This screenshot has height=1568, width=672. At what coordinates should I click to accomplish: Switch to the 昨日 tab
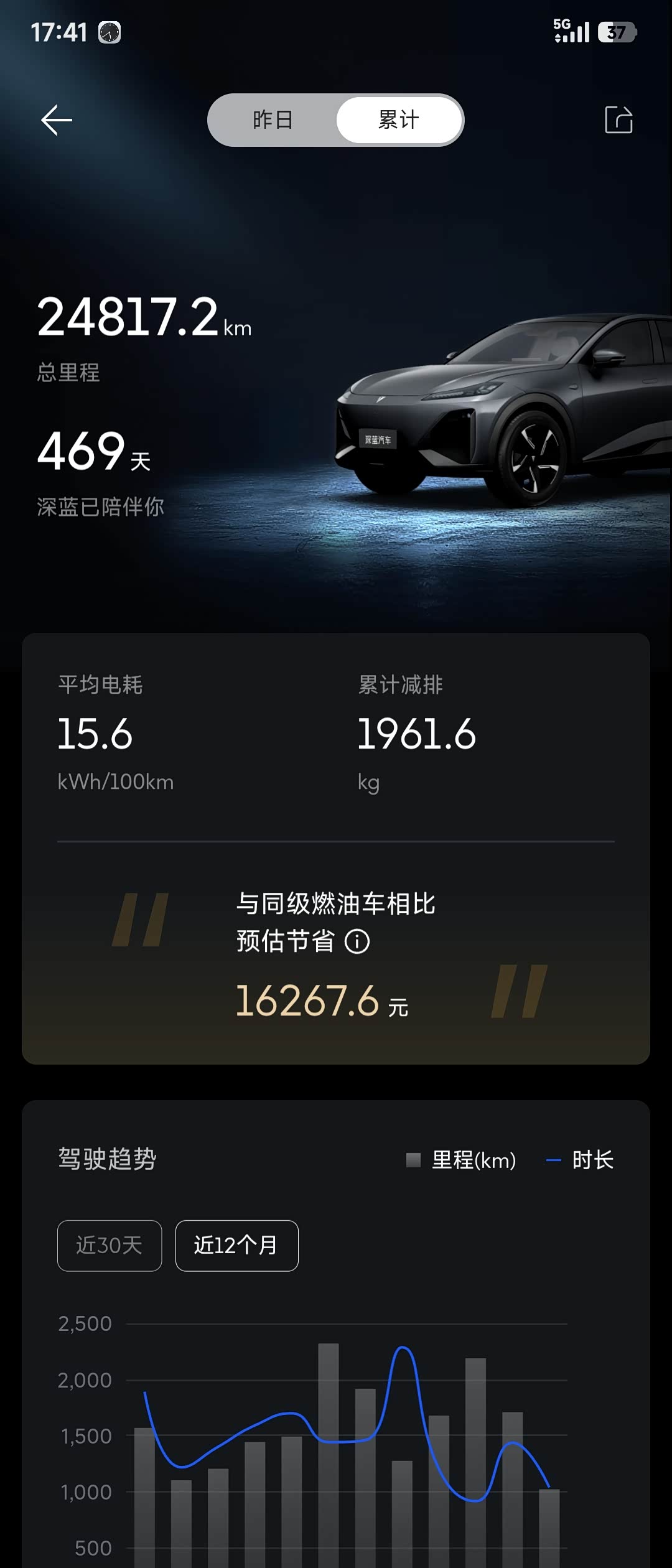tap(272, 120)
